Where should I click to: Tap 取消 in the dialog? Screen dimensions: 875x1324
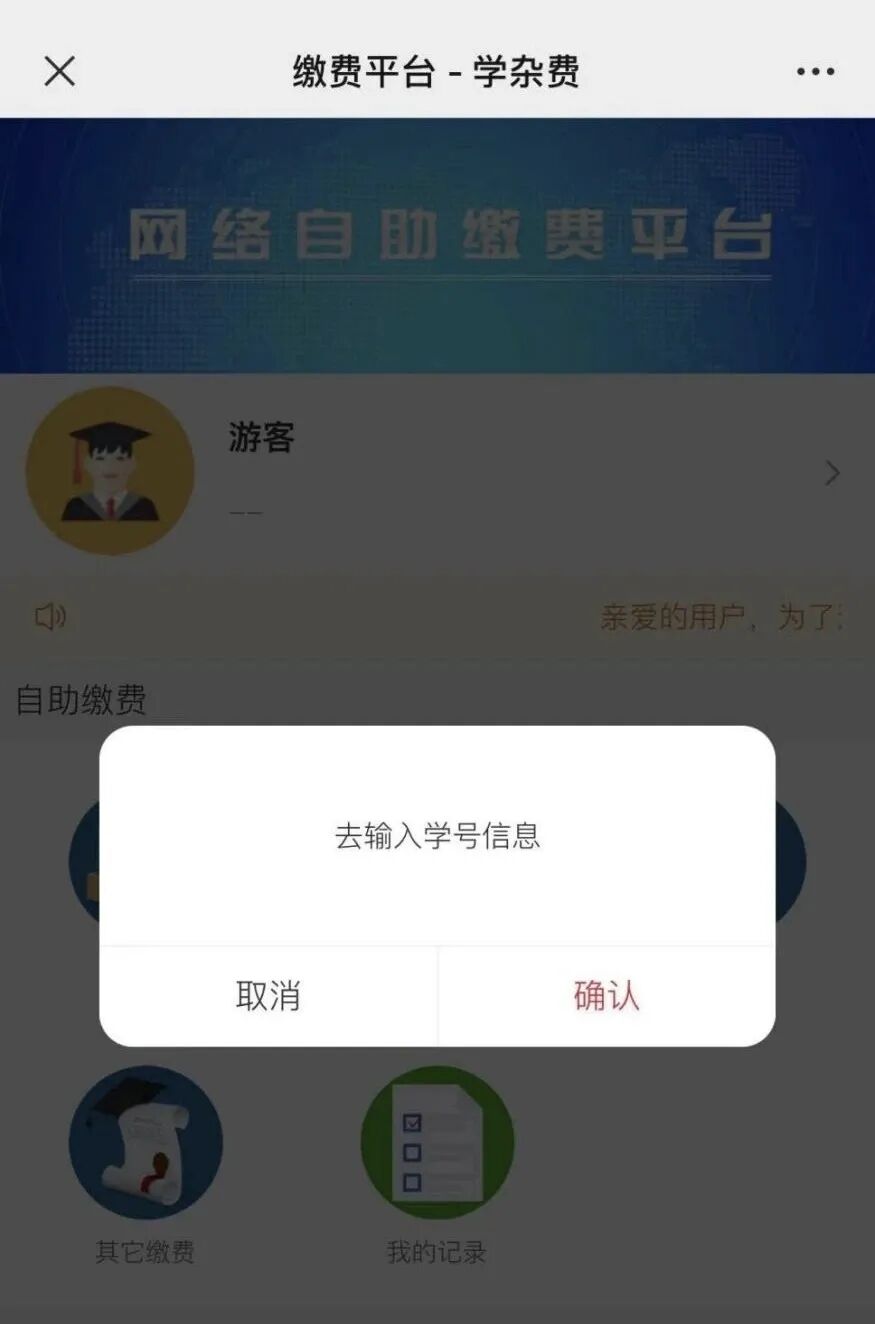[x=268, y=996]
